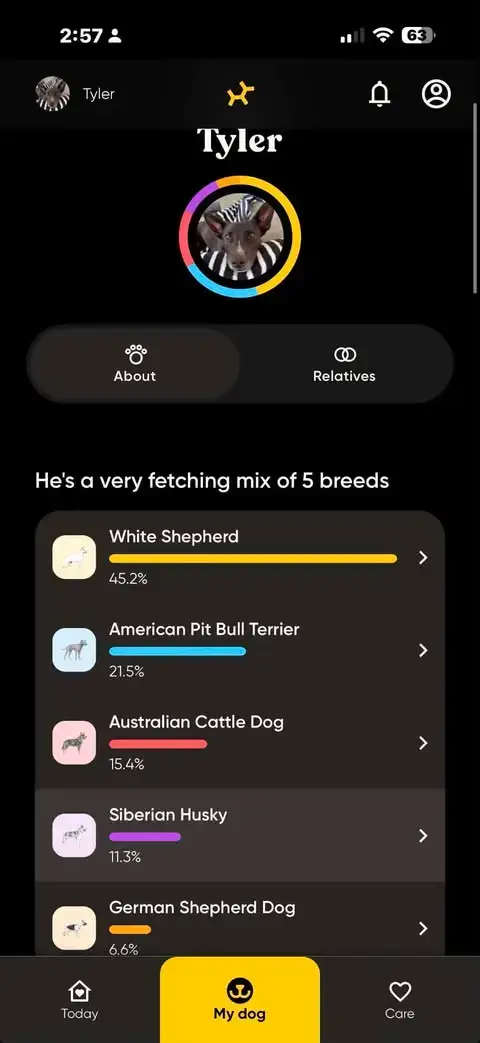The image size is (480, 1043).
Task: Open the account profile icon
Action: pyautogui.click(x=436, y=94)
